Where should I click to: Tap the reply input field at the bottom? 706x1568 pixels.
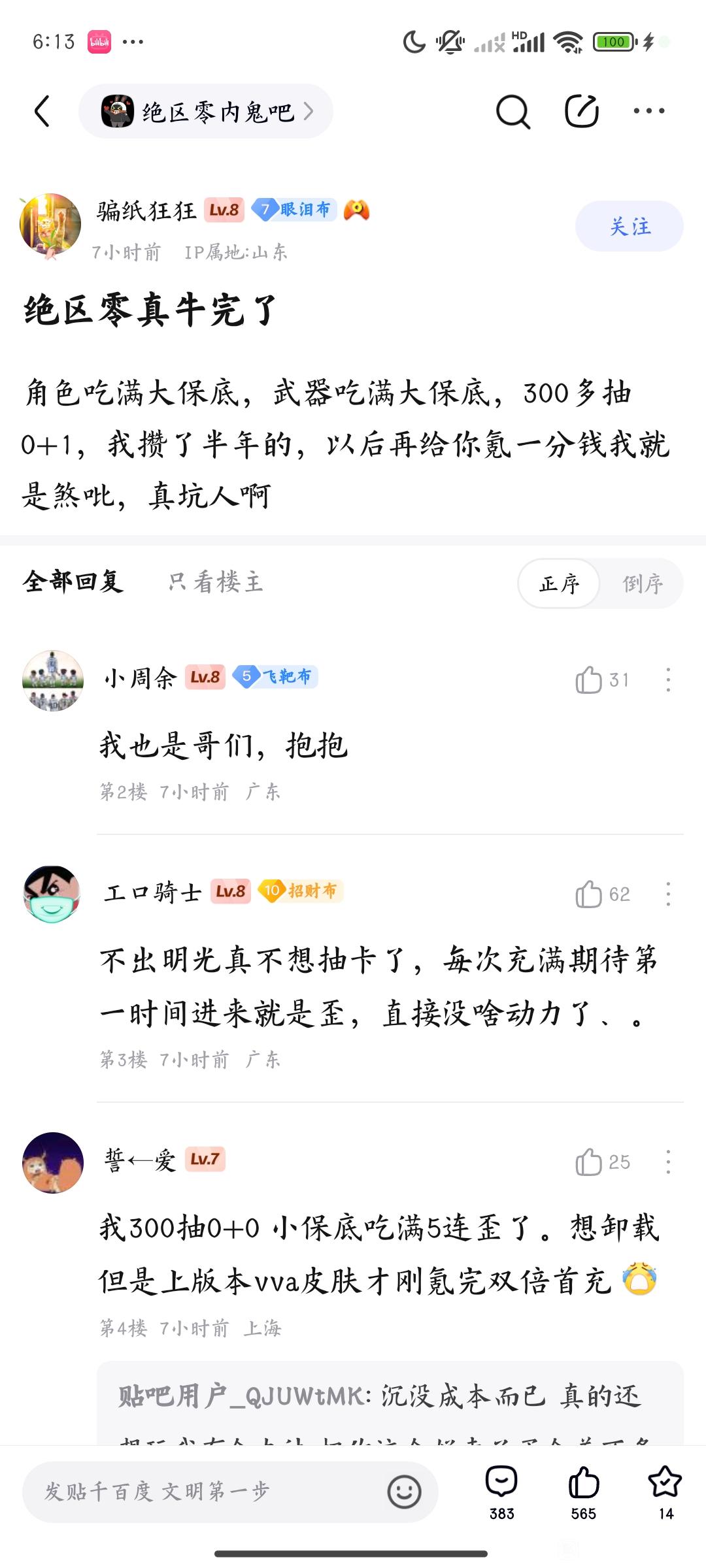(203, 1492)
